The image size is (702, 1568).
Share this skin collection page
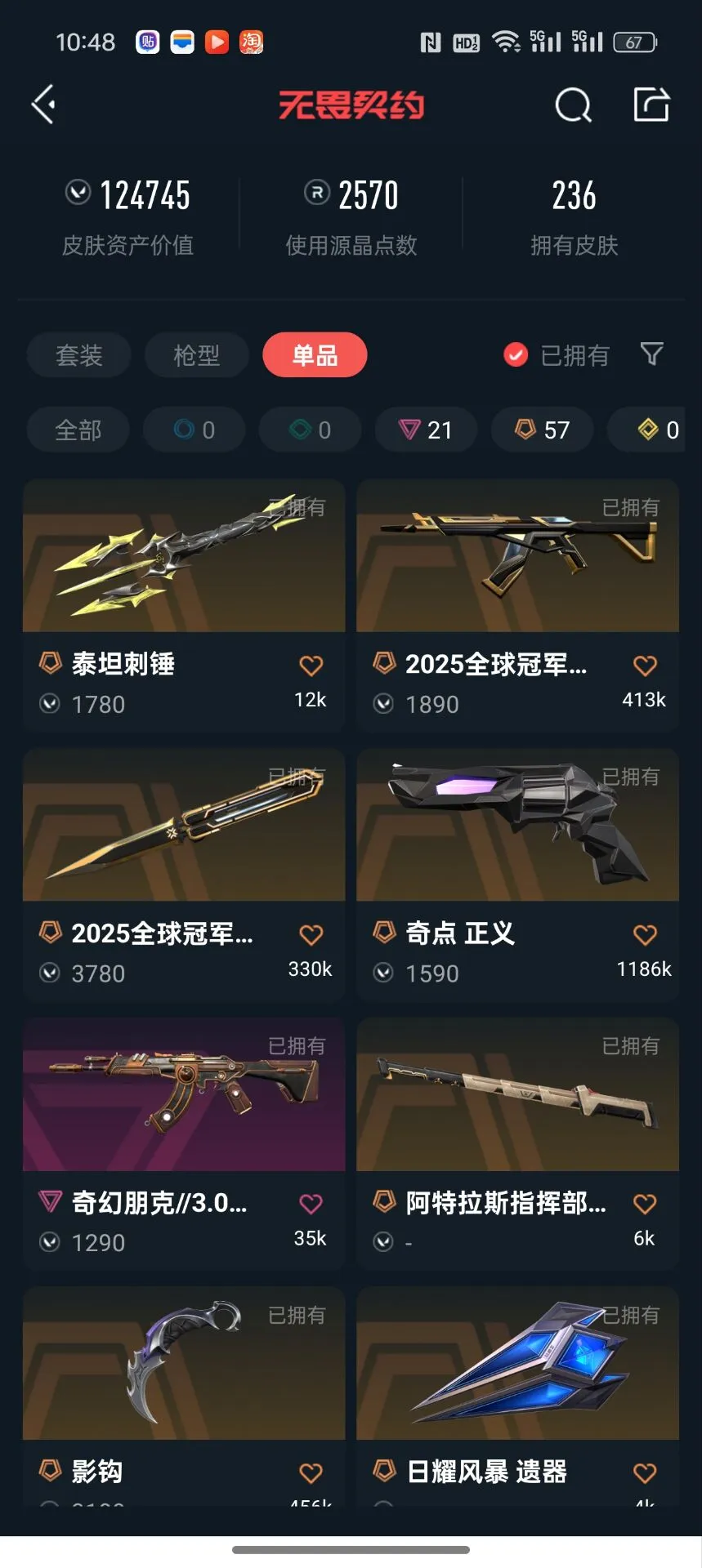(x=651, y=105)
